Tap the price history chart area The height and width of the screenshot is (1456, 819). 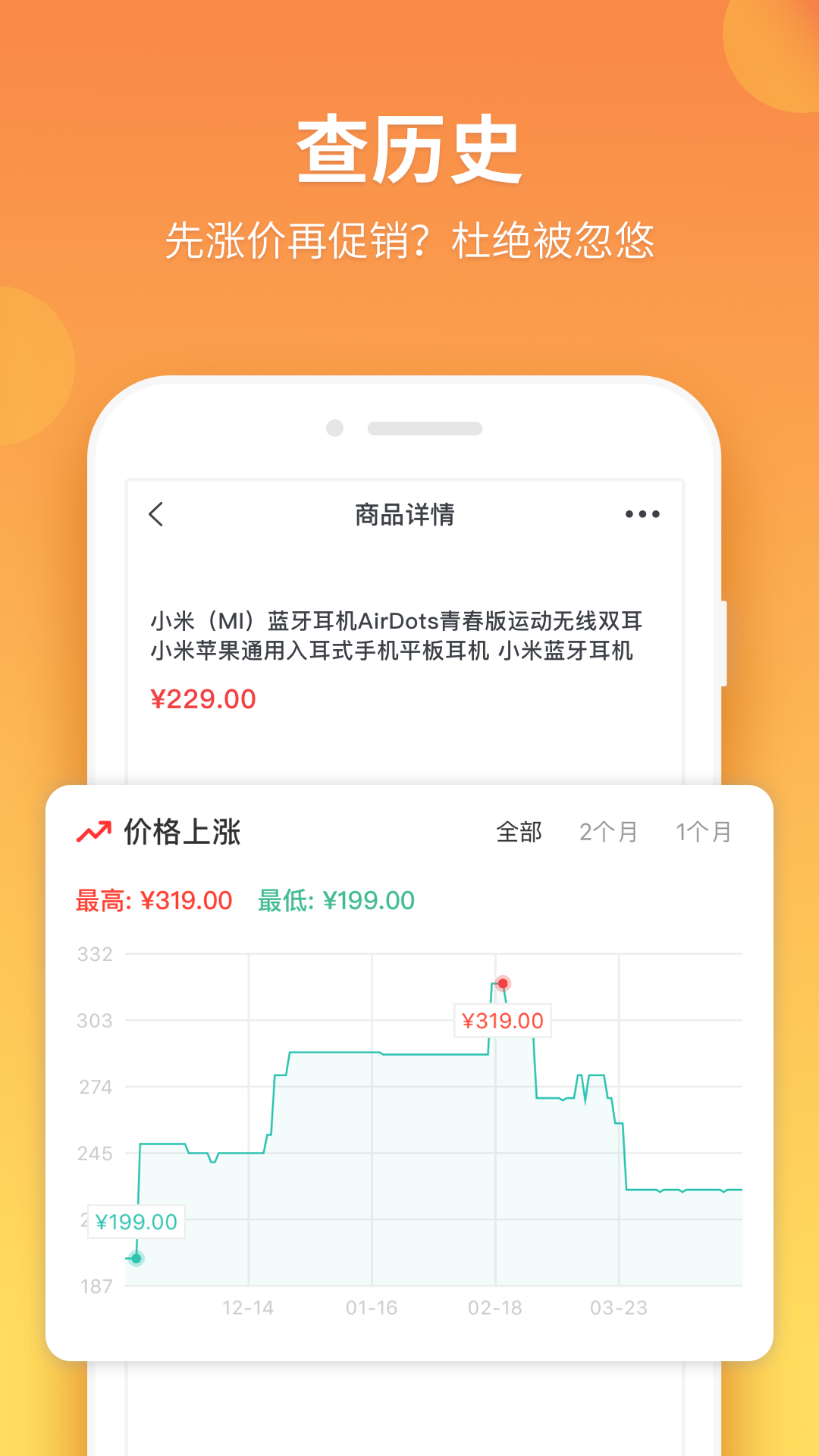pos(425,1122)
